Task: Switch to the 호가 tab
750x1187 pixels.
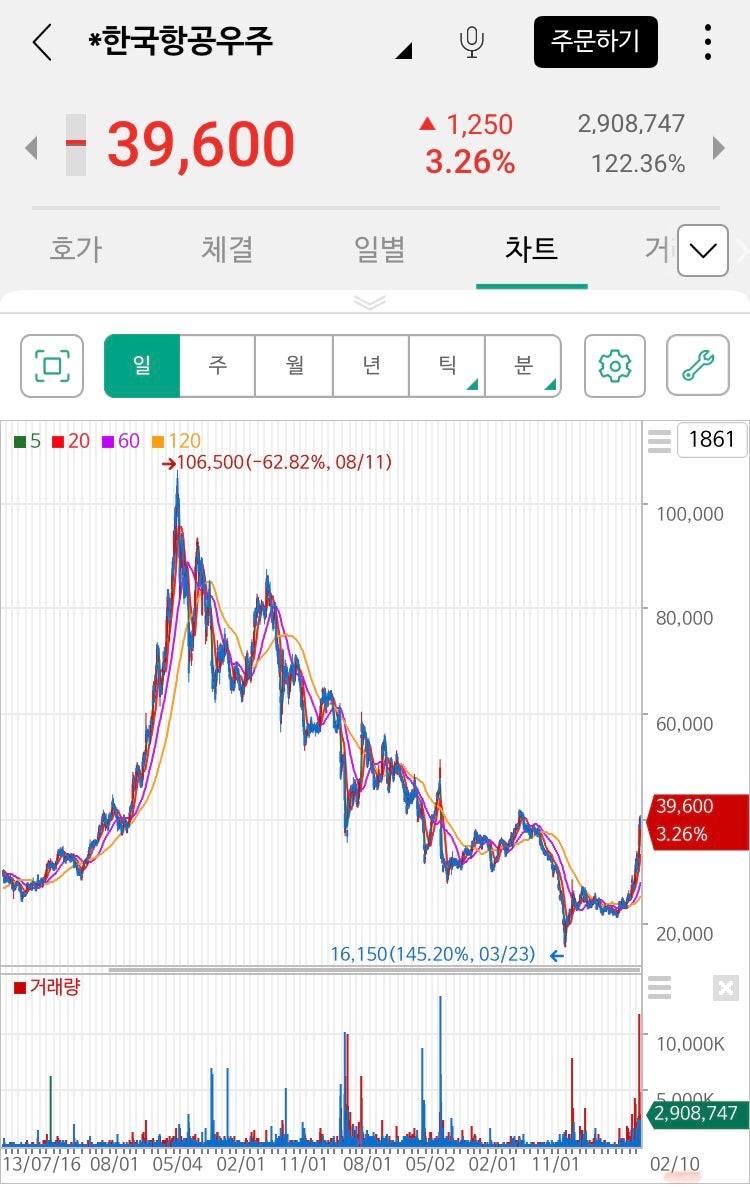Action: (x=75, y=250)
